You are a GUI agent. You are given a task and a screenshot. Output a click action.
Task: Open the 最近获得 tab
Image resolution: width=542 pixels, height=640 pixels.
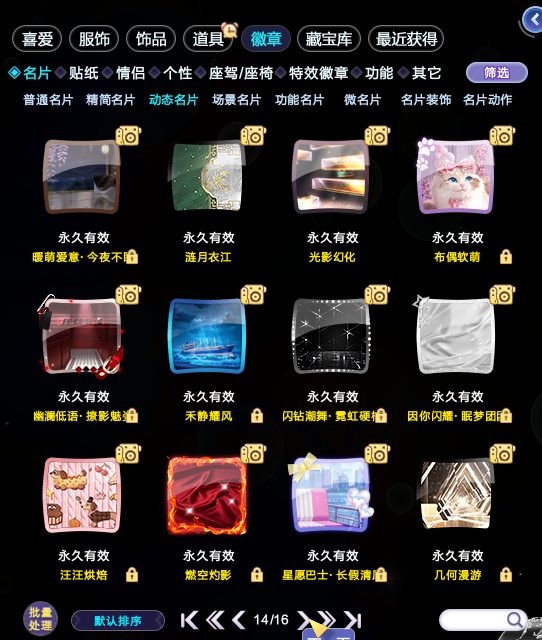pos(406,39)
